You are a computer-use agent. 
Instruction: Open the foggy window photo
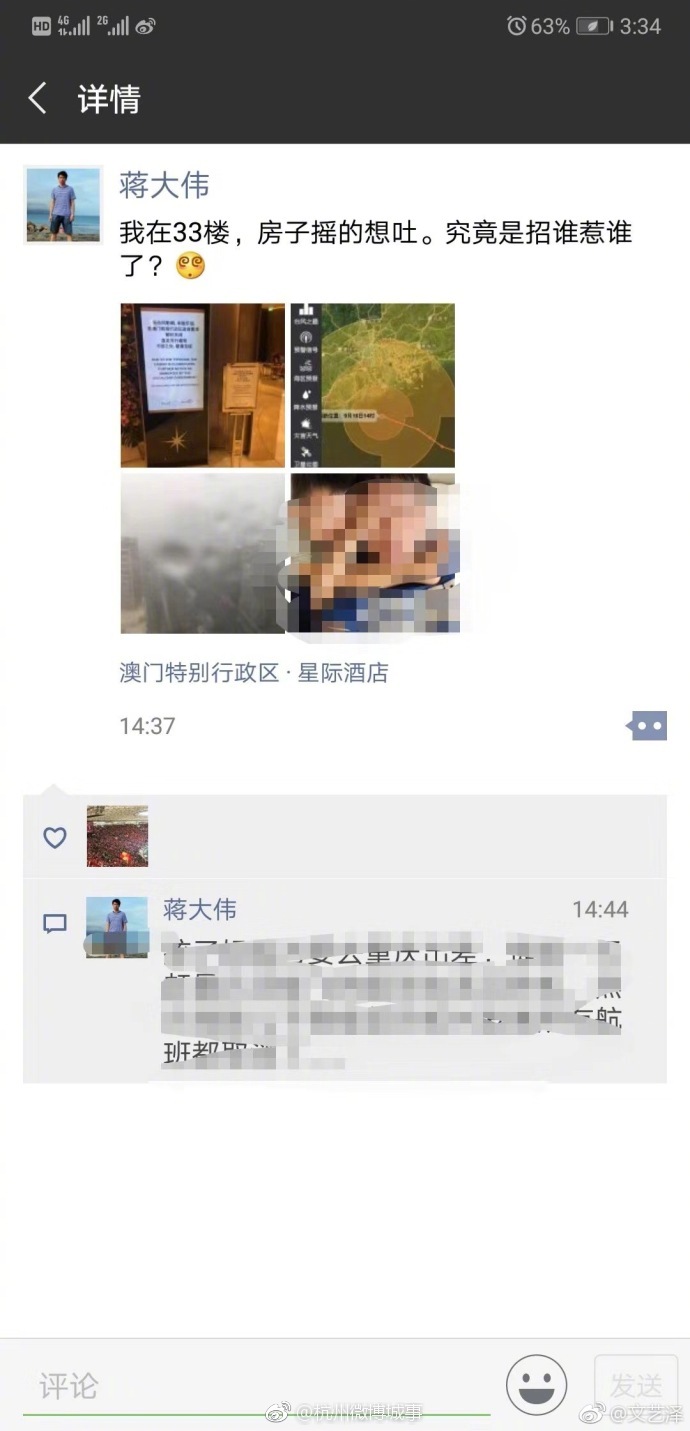[x=203, y=553]
